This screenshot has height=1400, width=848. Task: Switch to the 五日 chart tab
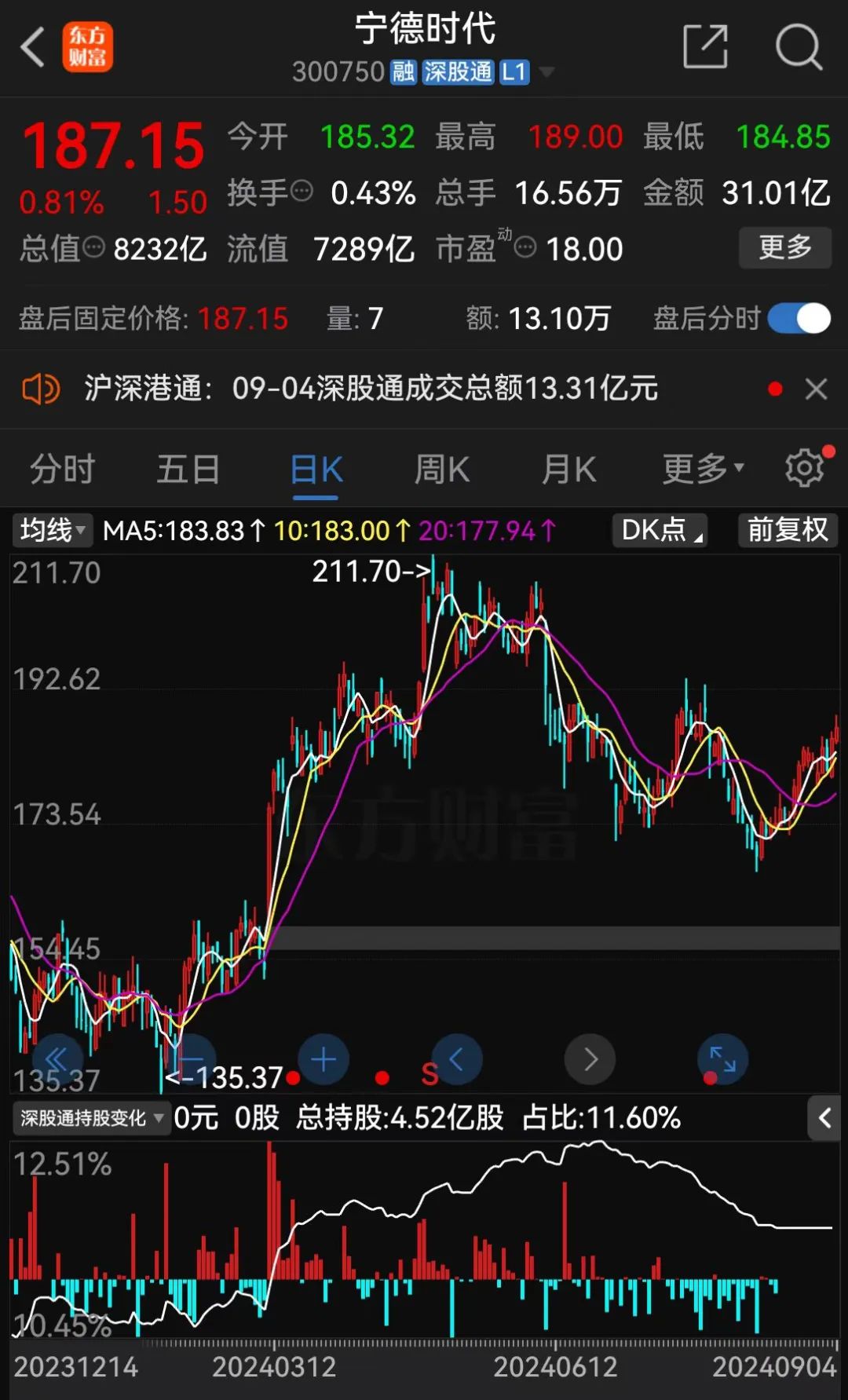[x=188, y=470]
